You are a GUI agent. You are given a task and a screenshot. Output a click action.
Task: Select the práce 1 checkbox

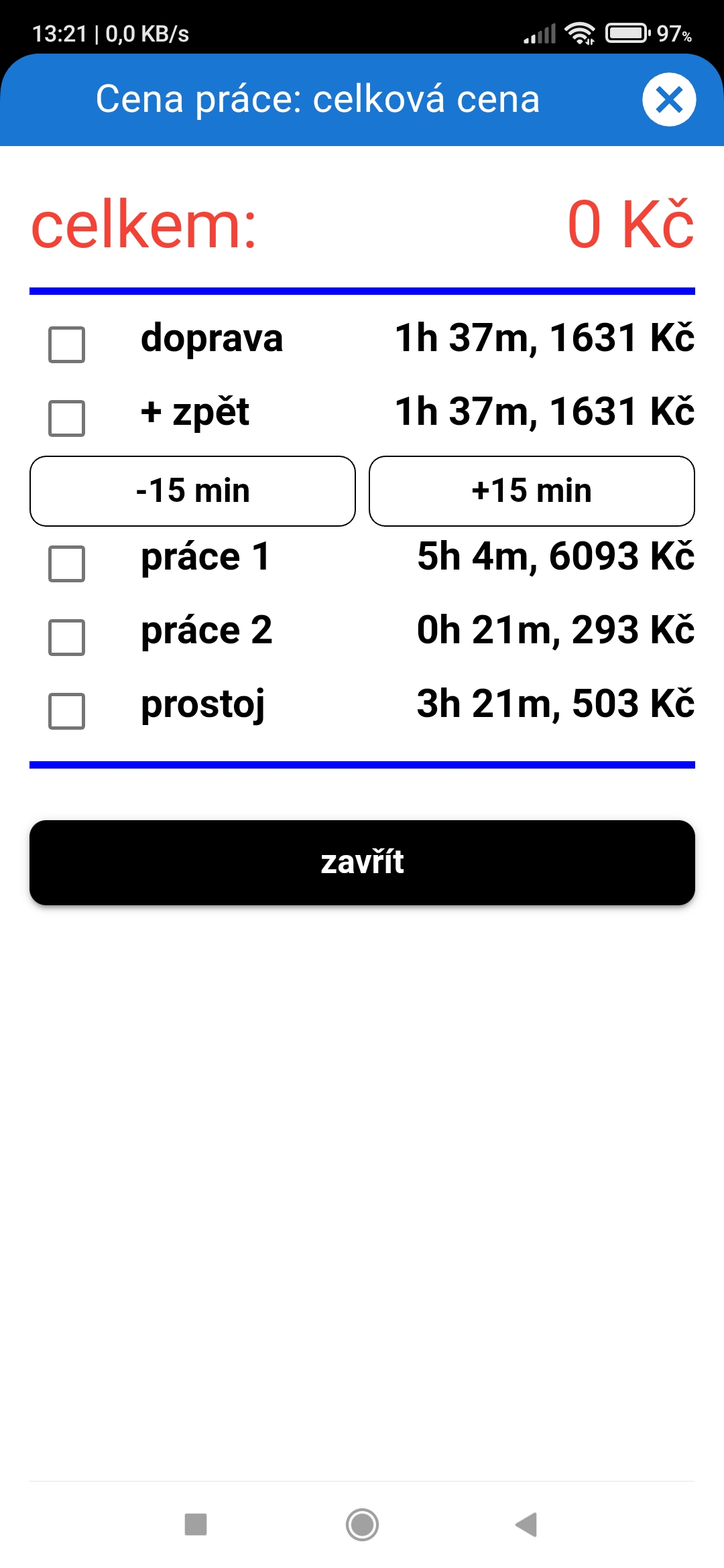[x=67, y=564]
